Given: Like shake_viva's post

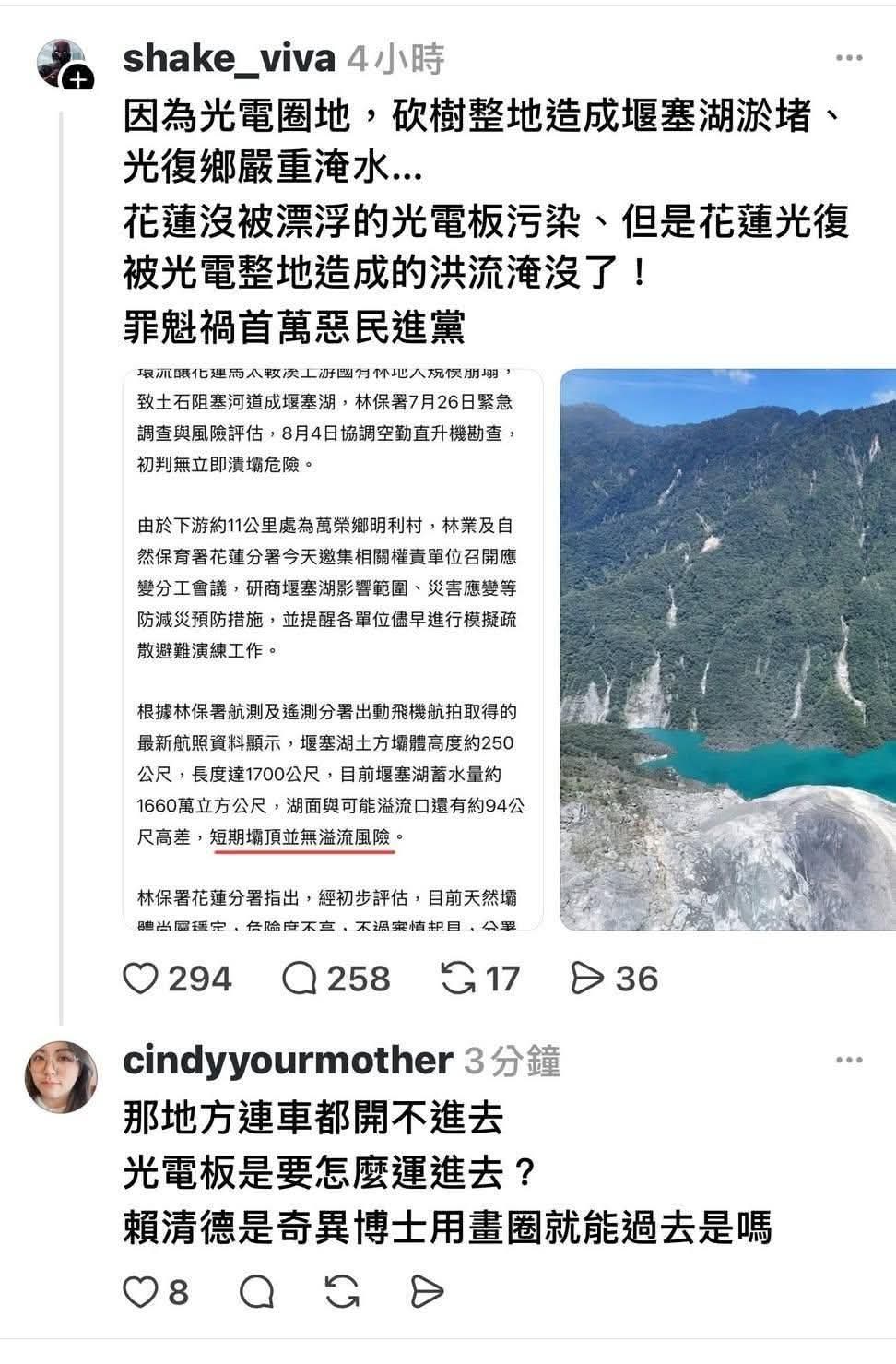Looking at the screenshot, I should (x=141, y=979).
